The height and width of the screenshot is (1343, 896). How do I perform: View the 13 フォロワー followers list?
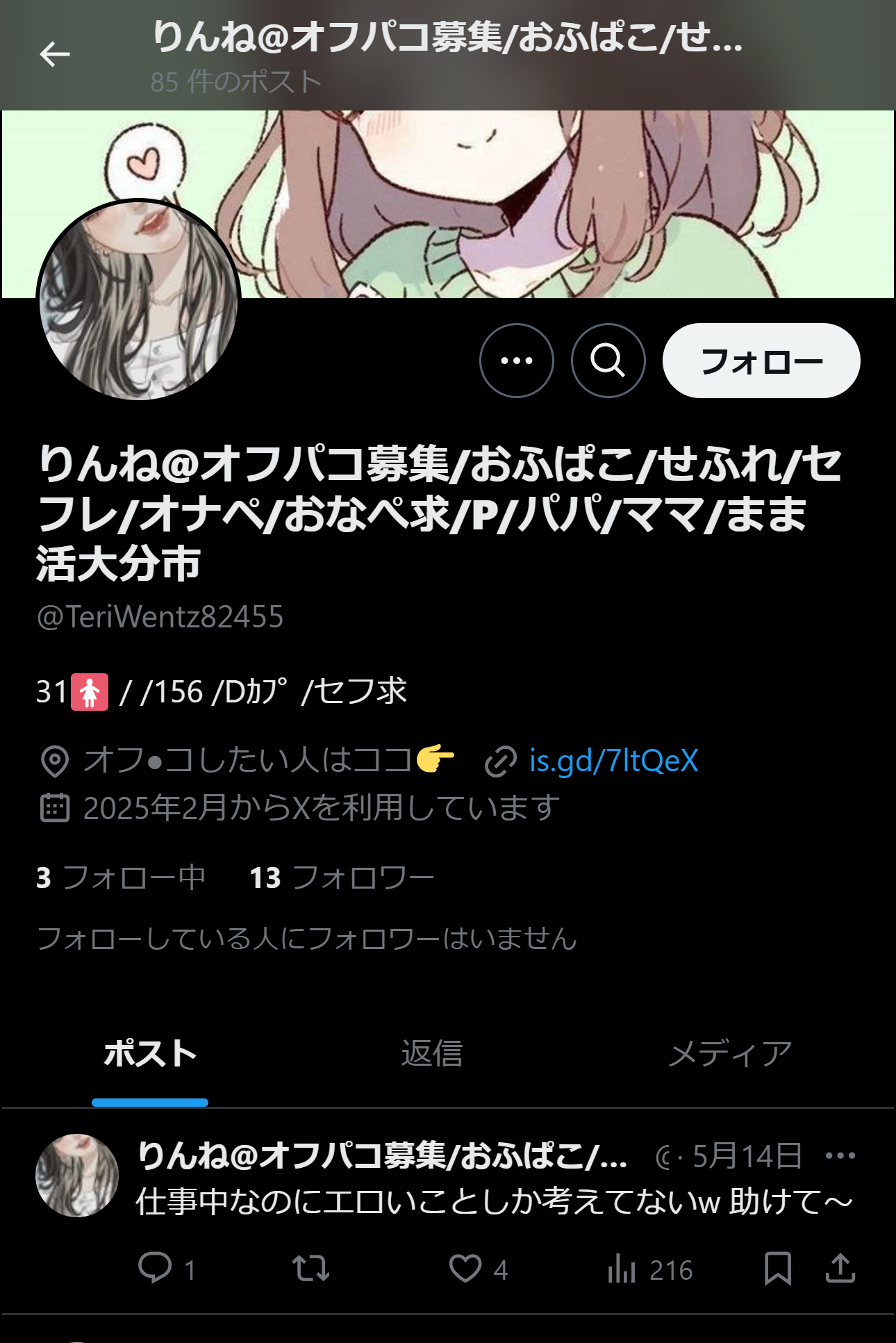coord(342,878)
